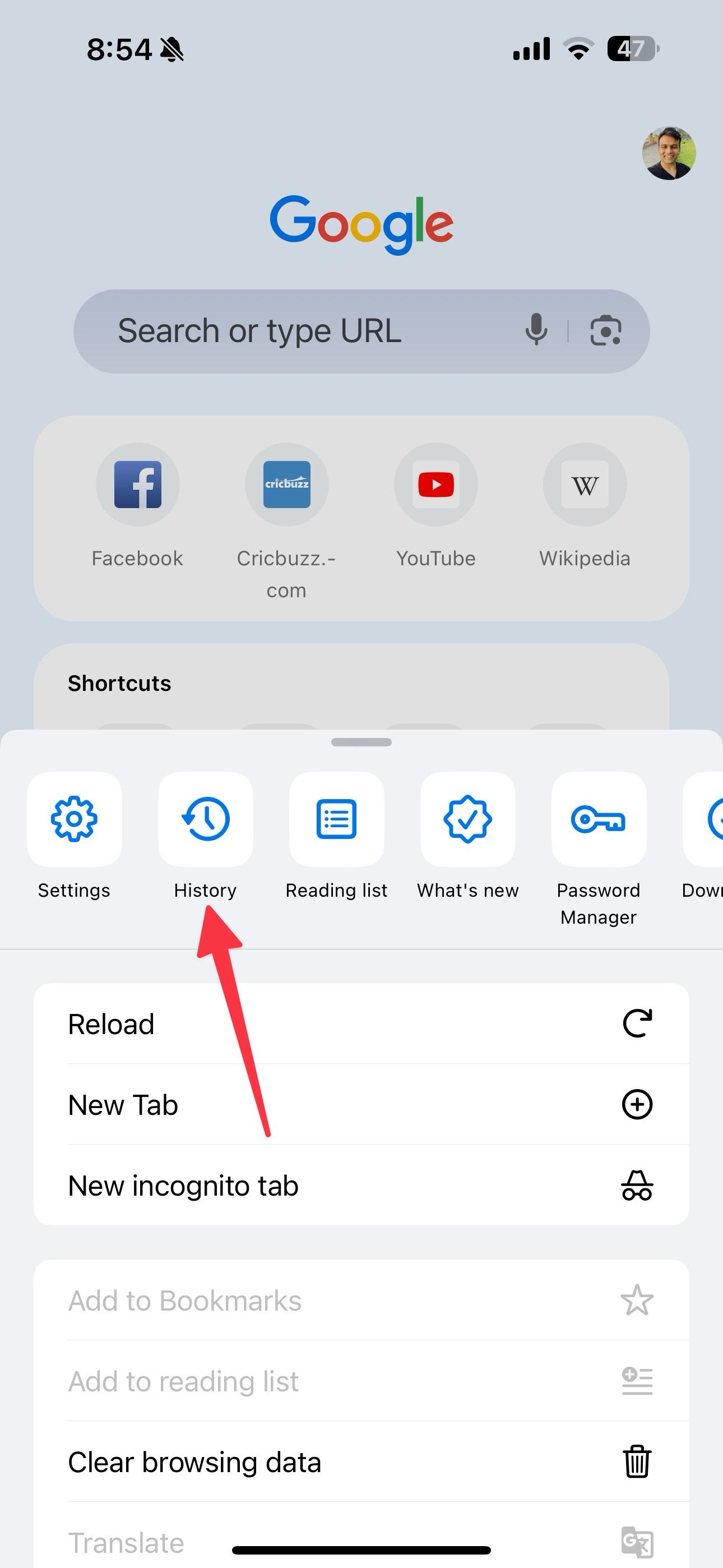Open the Wikipedia shortcut
723x1568 pixels.
coord(584,485)
